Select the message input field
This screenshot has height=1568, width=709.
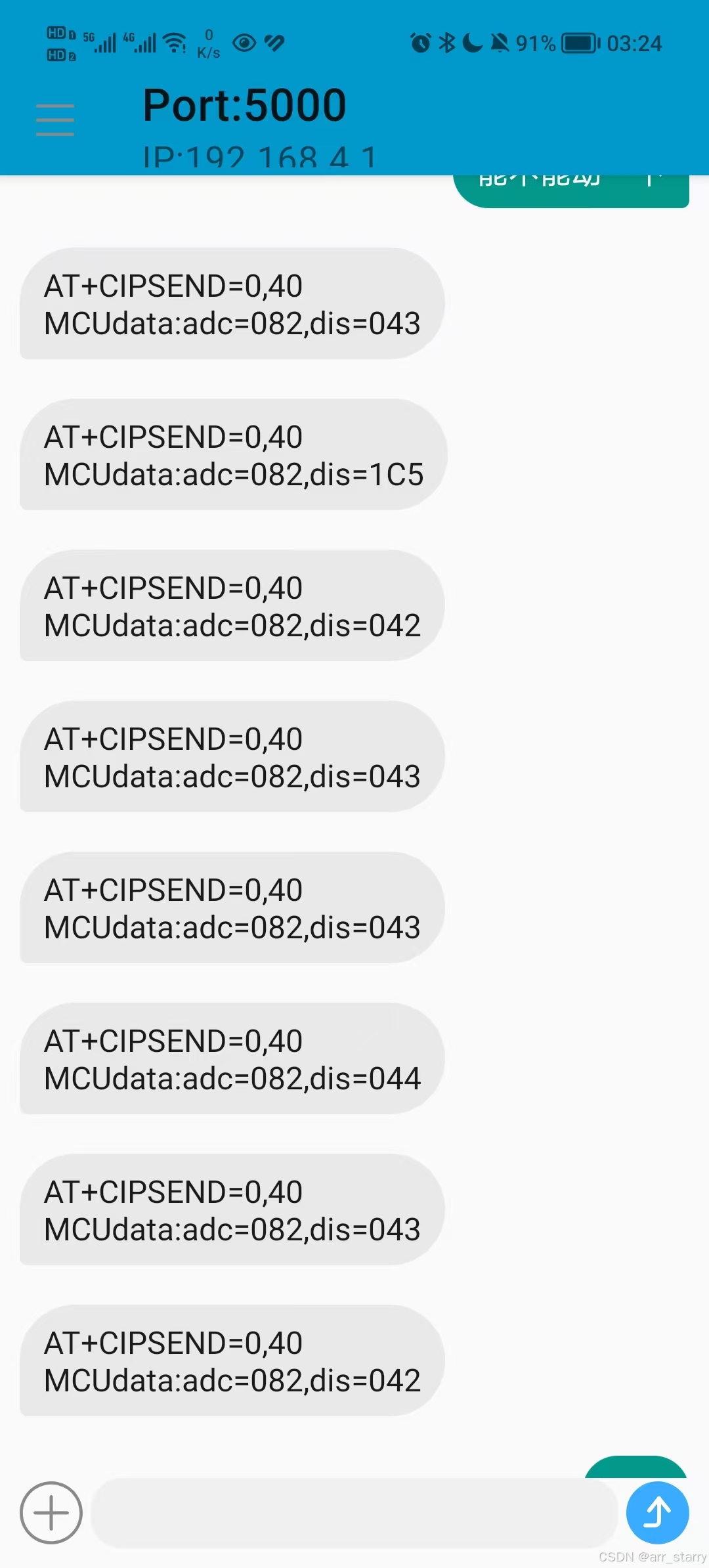pos(354,1513)
